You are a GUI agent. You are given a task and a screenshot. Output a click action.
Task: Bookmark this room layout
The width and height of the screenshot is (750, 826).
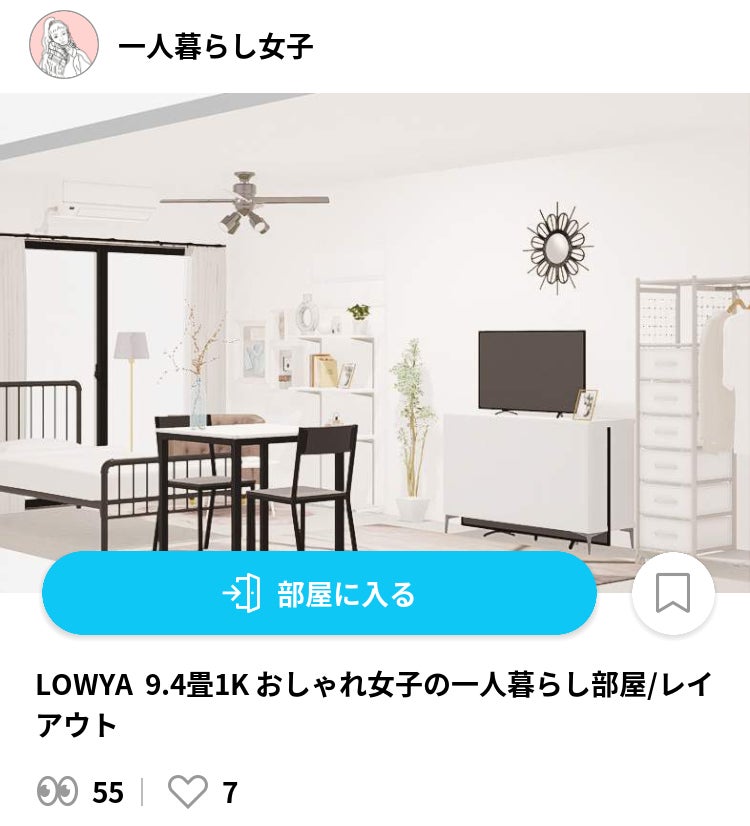click(x=673, y=594)
